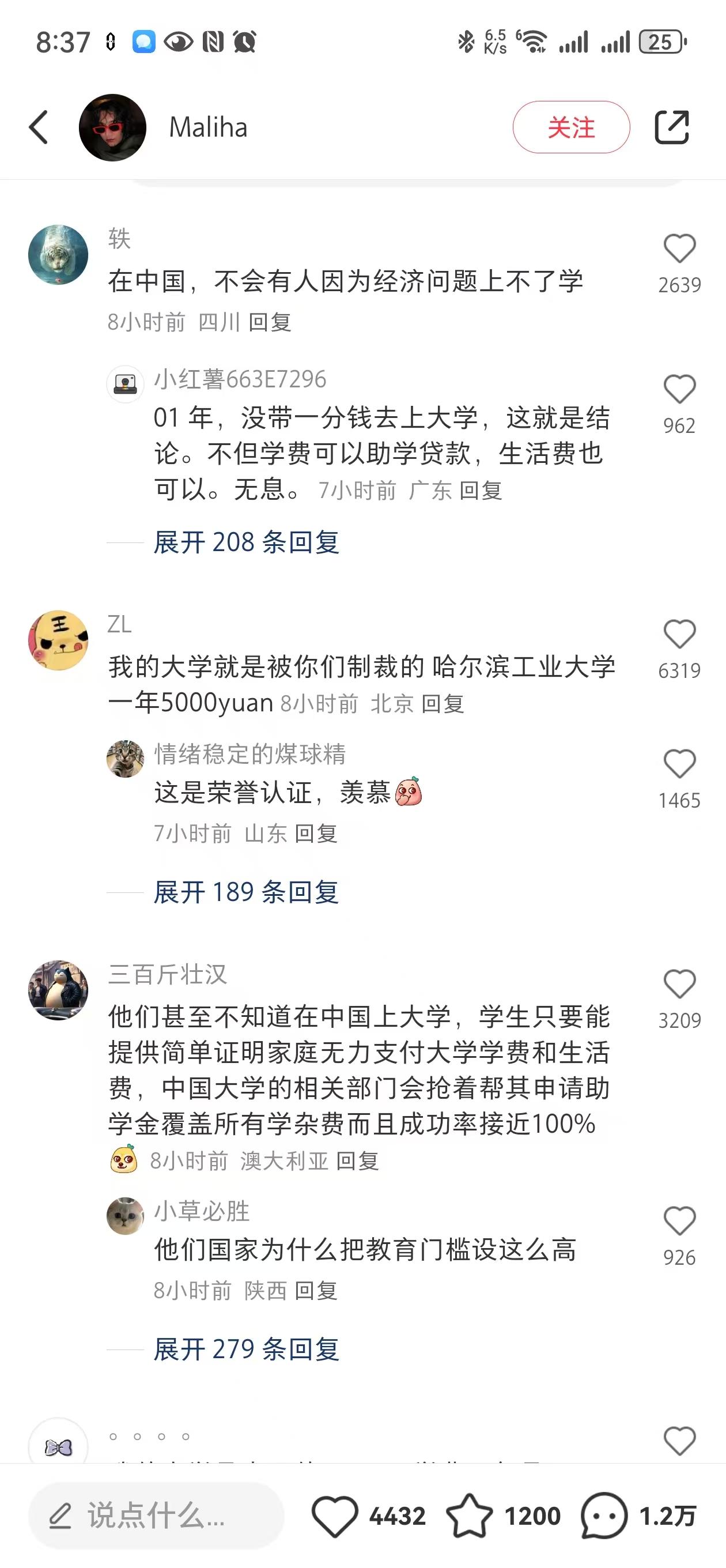Like 三百斤壮汉's comment
This screenshot has width=726, height=1568.
tap(679, 984)
